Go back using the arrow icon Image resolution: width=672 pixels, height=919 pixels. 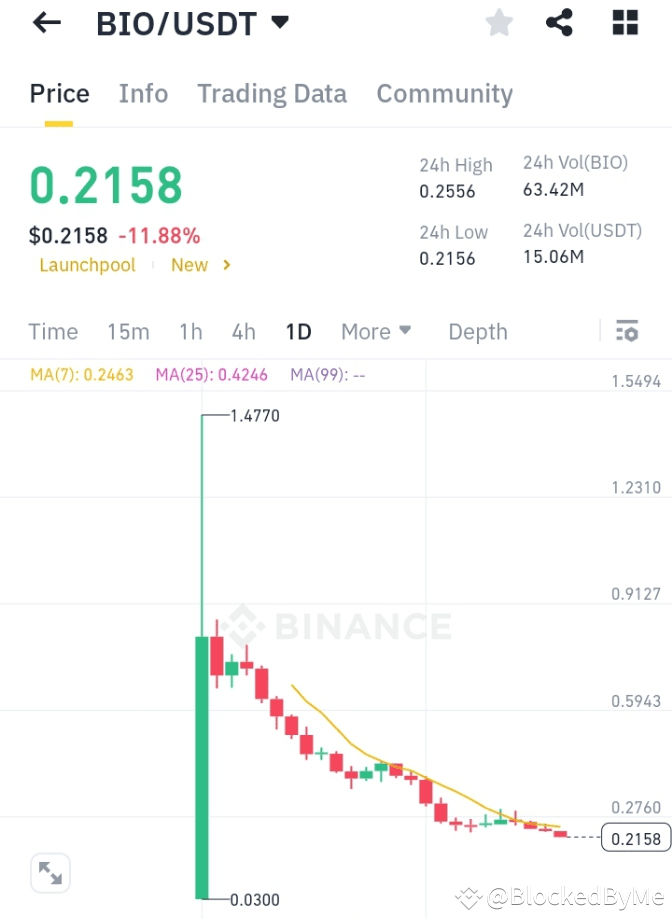[x=47, y=23]
